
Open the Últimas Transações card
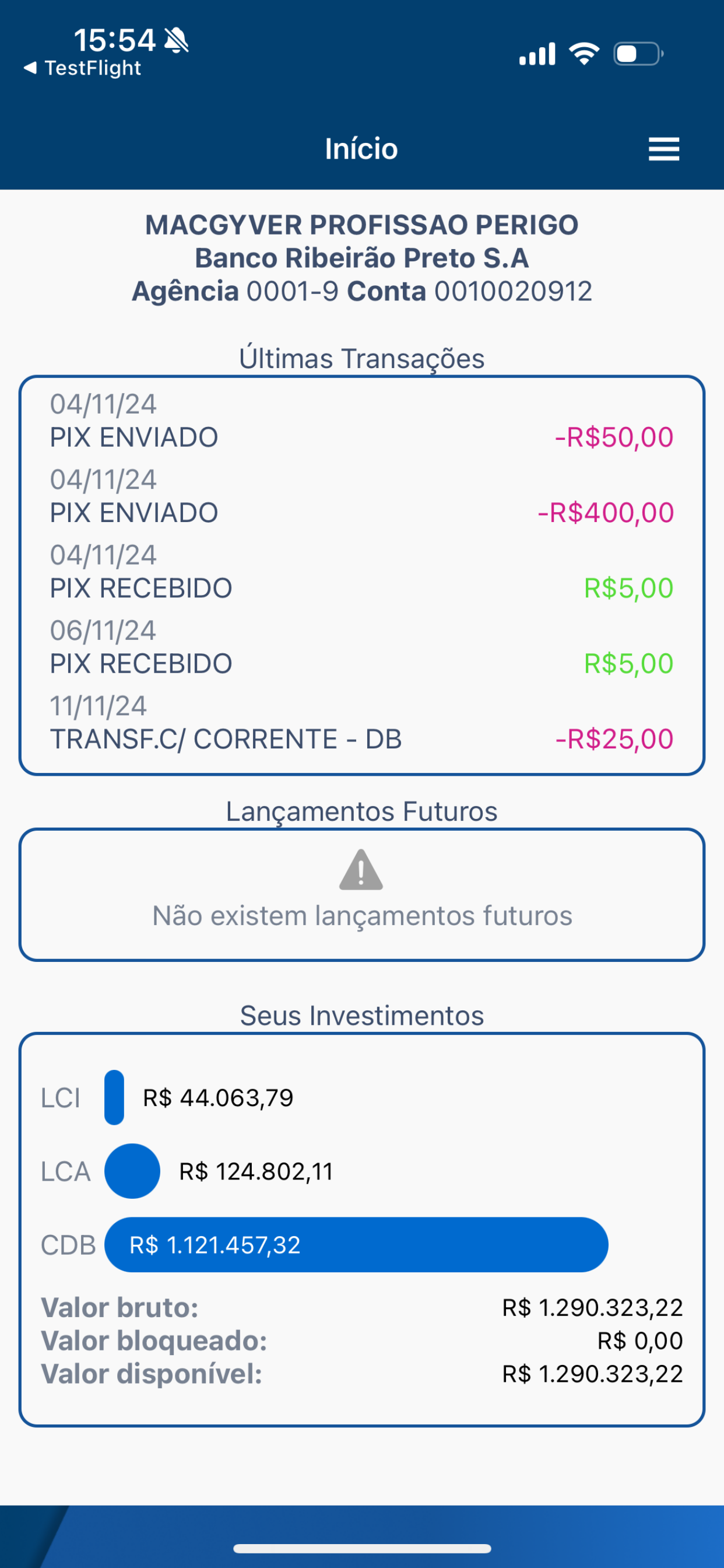point(361,575)
